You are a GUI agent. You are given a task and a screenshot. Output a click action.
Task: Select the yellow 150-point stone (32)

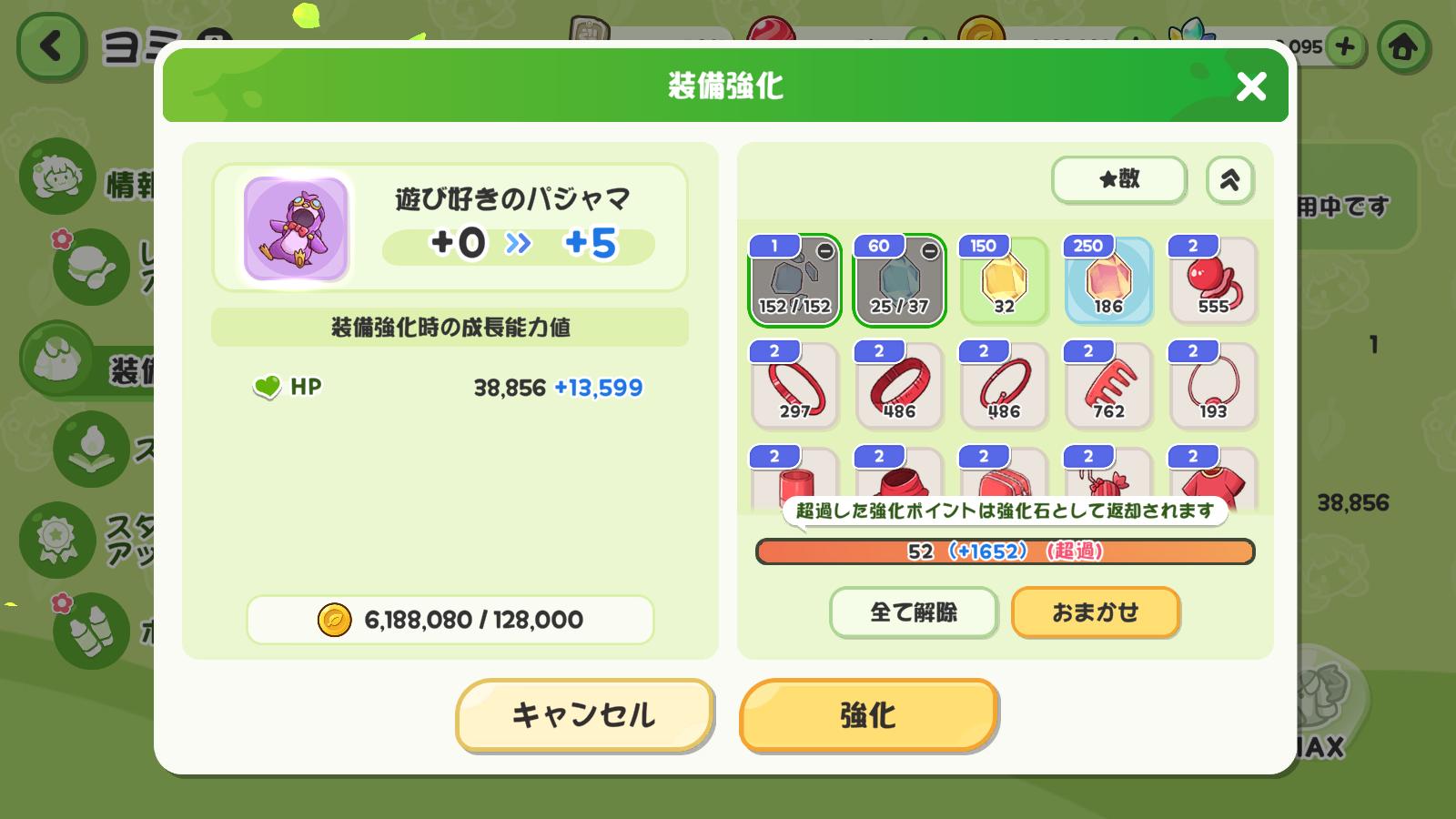click(1004, 280)
